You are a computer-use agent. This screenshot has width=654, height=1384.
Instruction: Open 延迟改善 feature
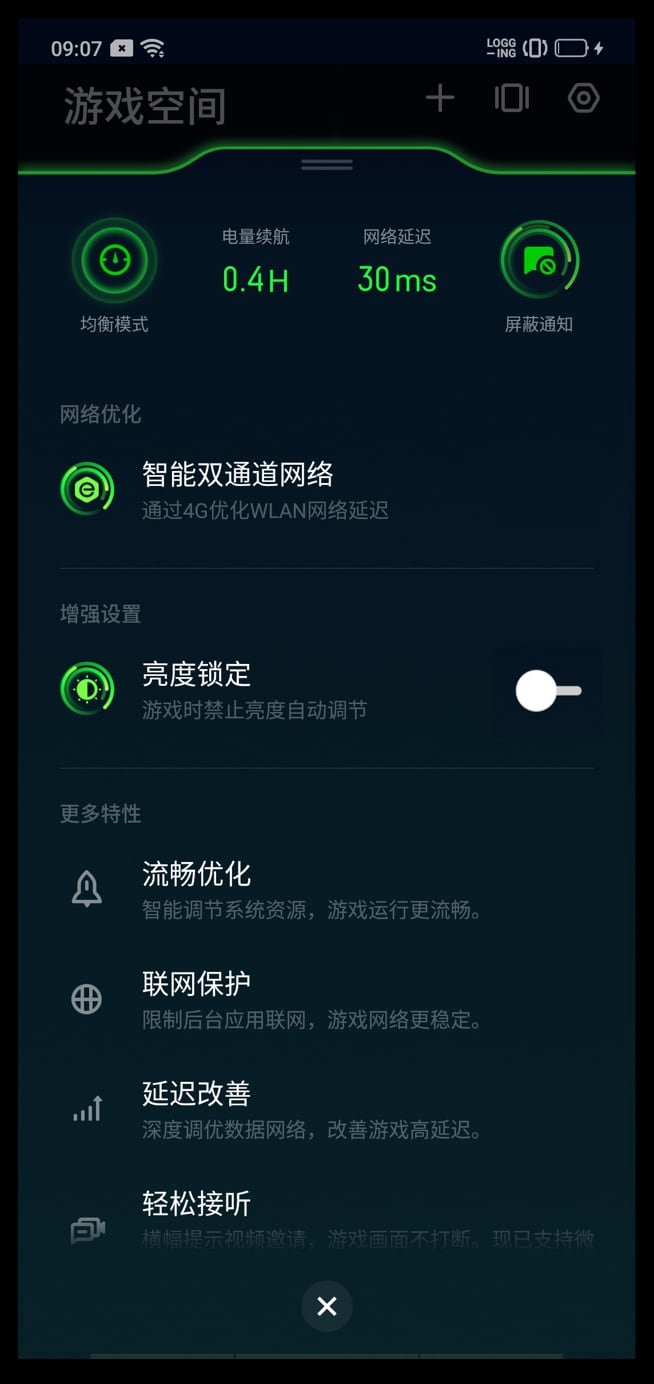click(x=327, y=1108)
